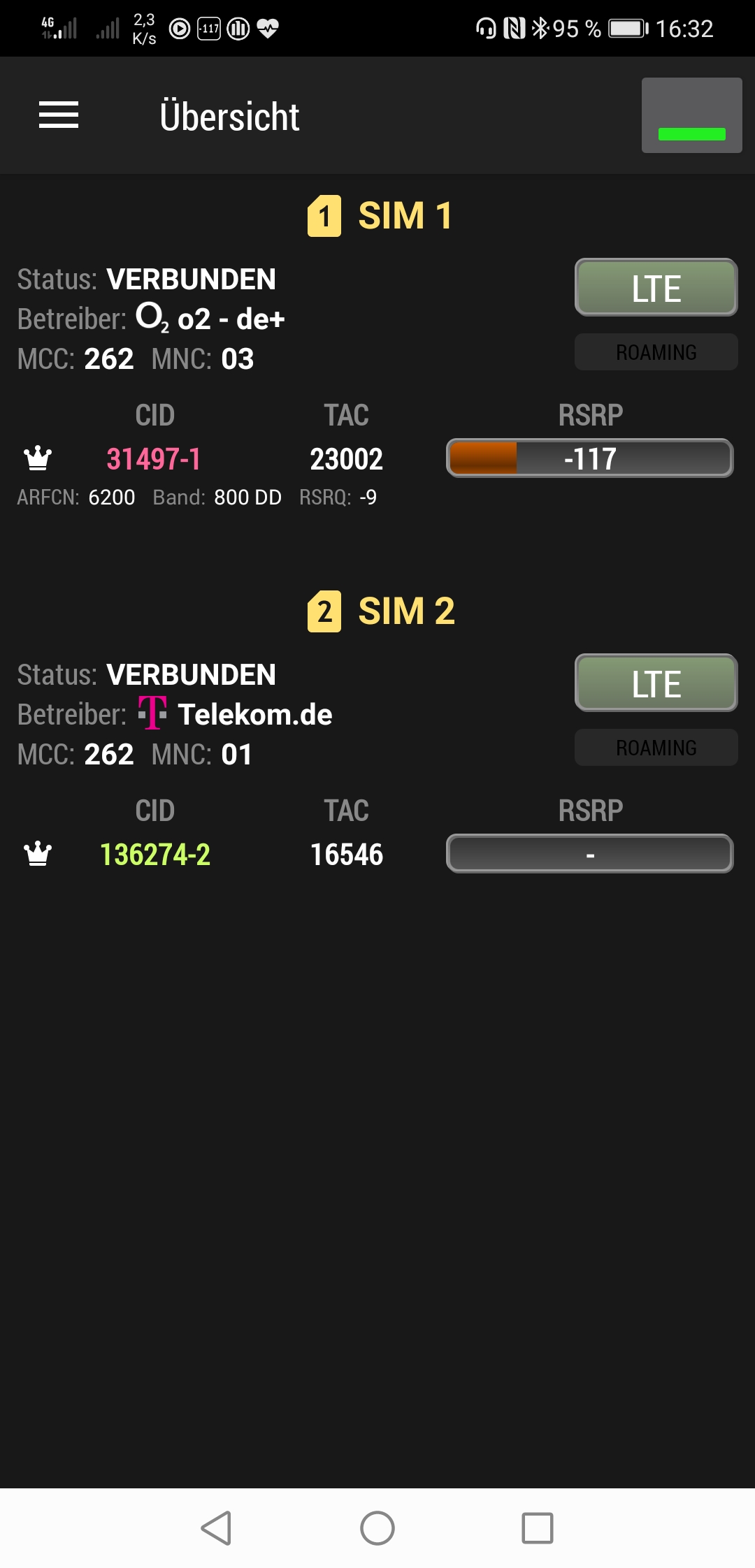
Task: Go to the home screen
Action: (377, 1528)
